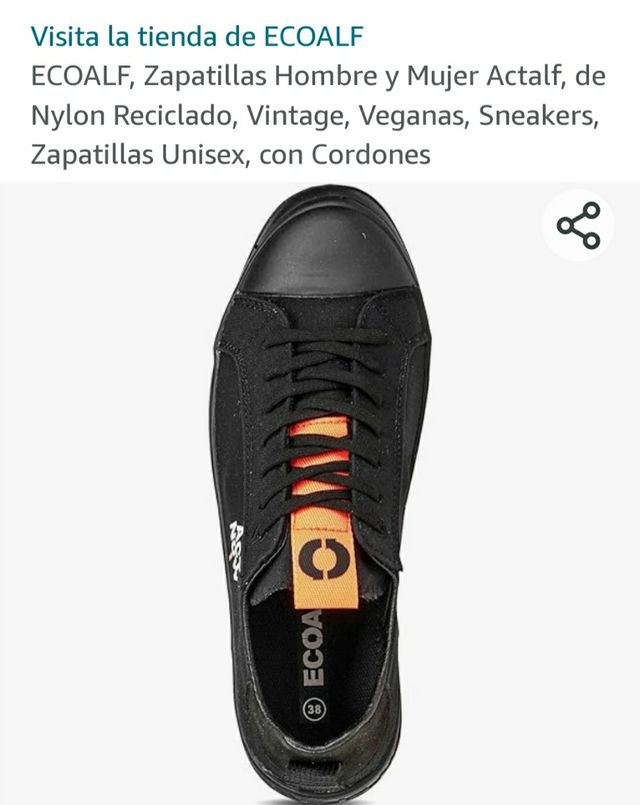Share this product

[578, 226]
